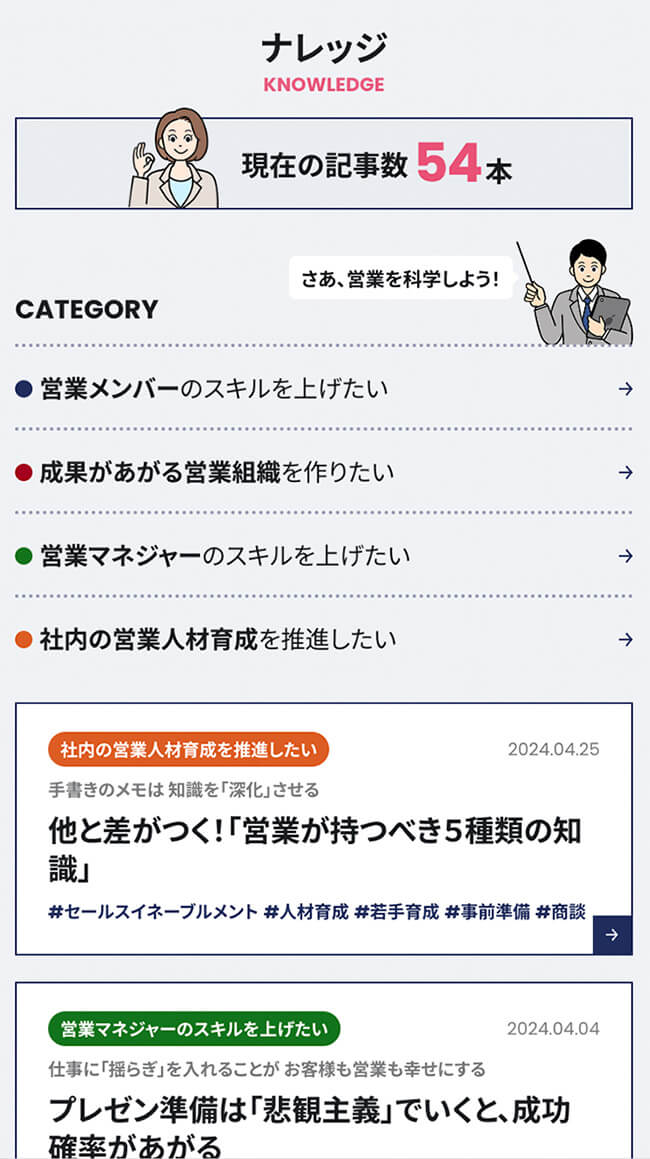Open the 営業メンバーのスキルを上げたい category

point(213,389)
